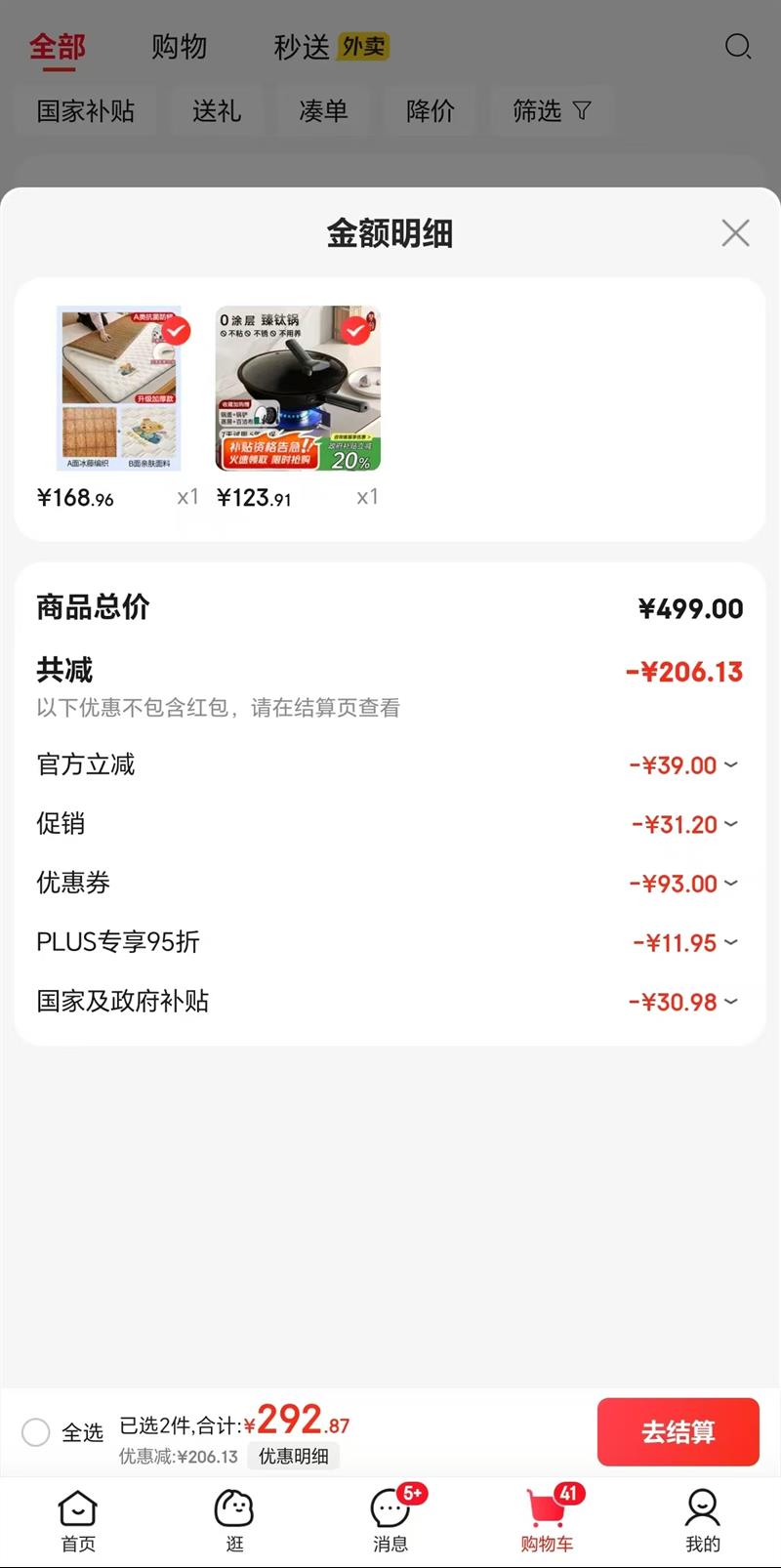781x1568 pixels.
Task: Tap the 优惠明细 button
Action: coord(293,1456)
